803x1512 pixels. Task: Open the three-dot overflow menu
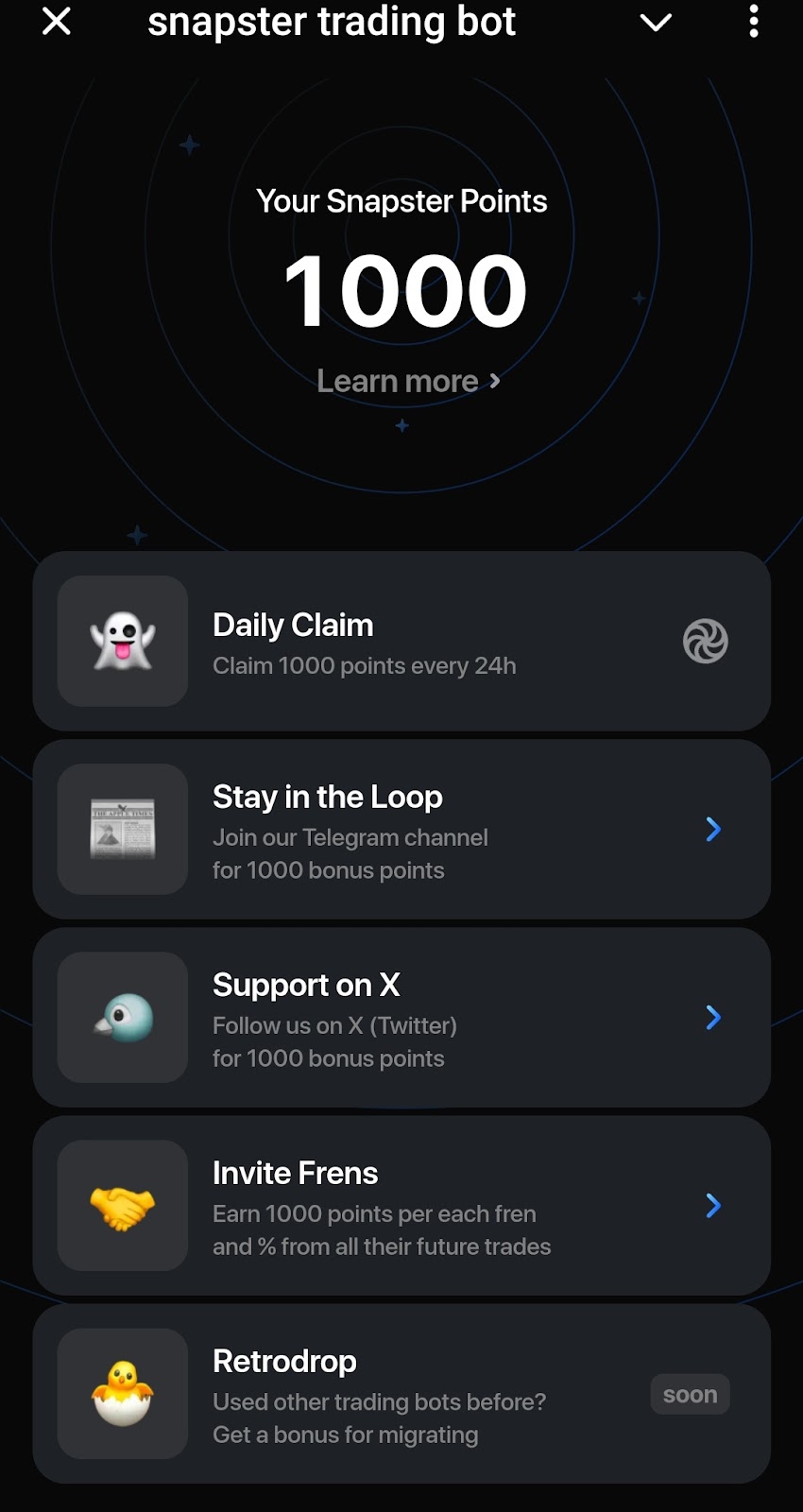(x=753, y=21)
